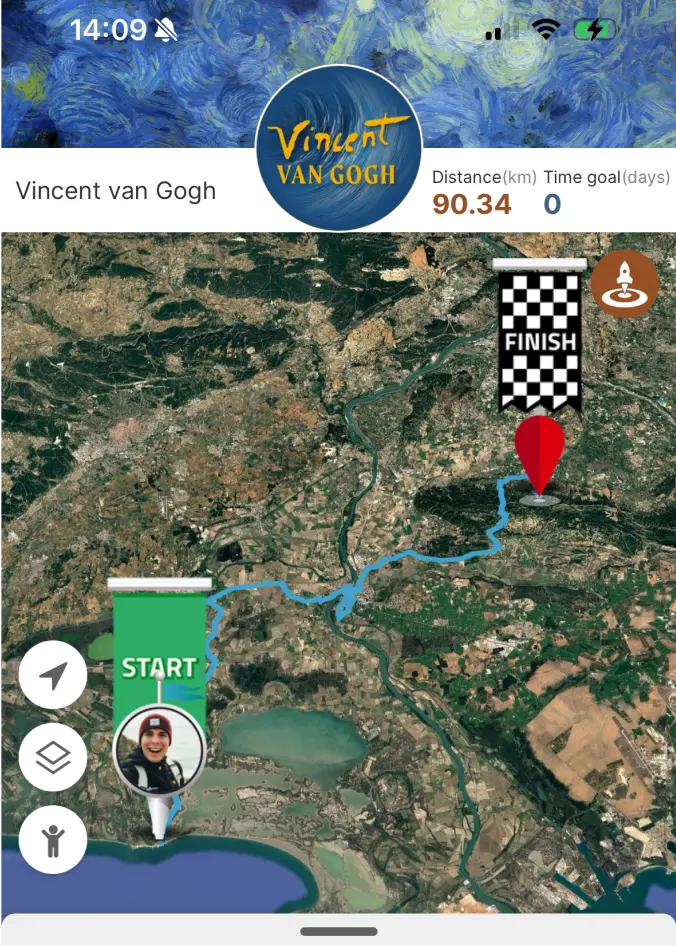Tap the bottom sheet handle
This screenshot has height=946, width=676.
(338, 931)
